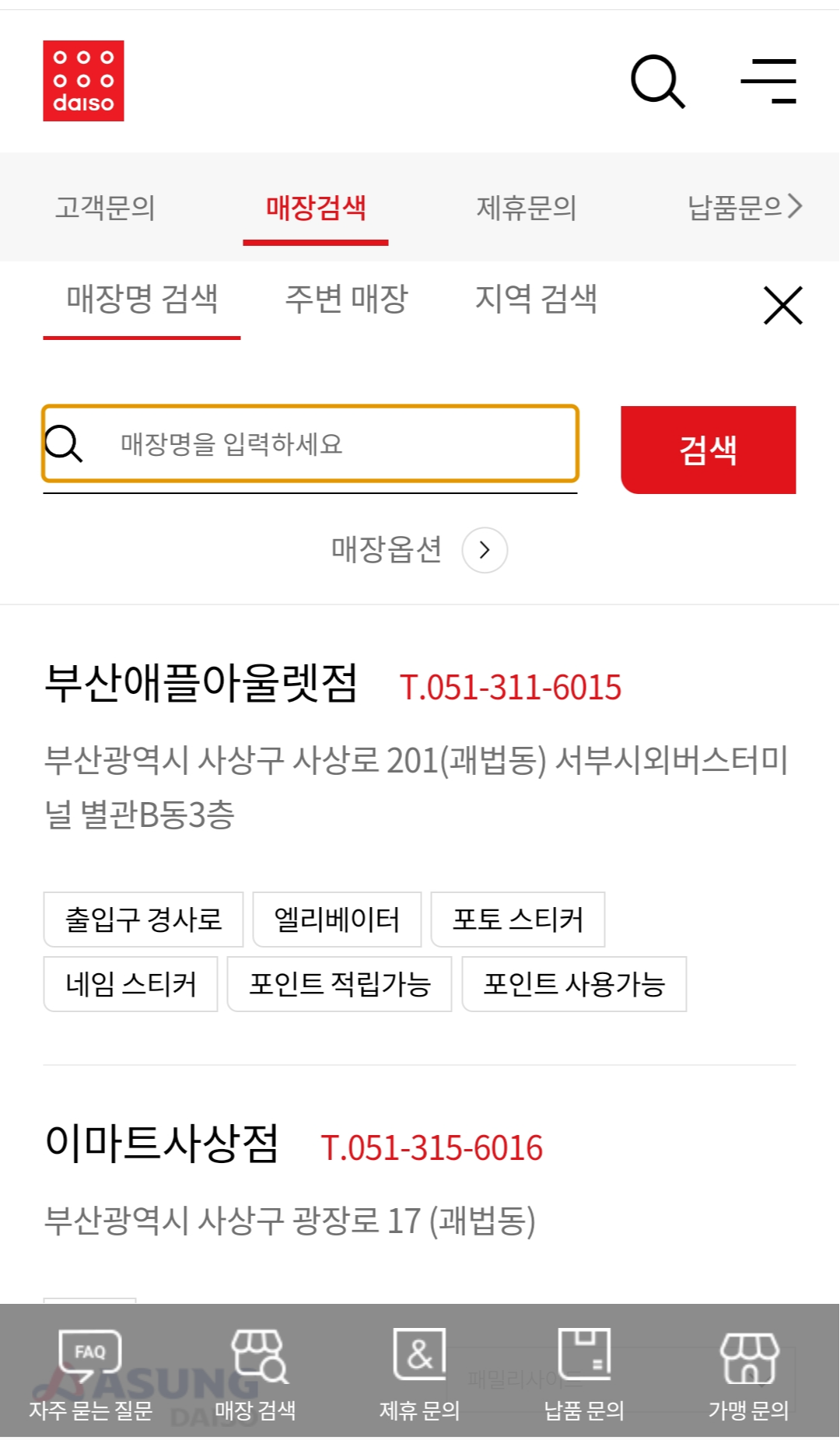Toggle the 엘리베이터 filter tag
The width and height of the screenshot is (840, 1440).
tap(336, 920)
